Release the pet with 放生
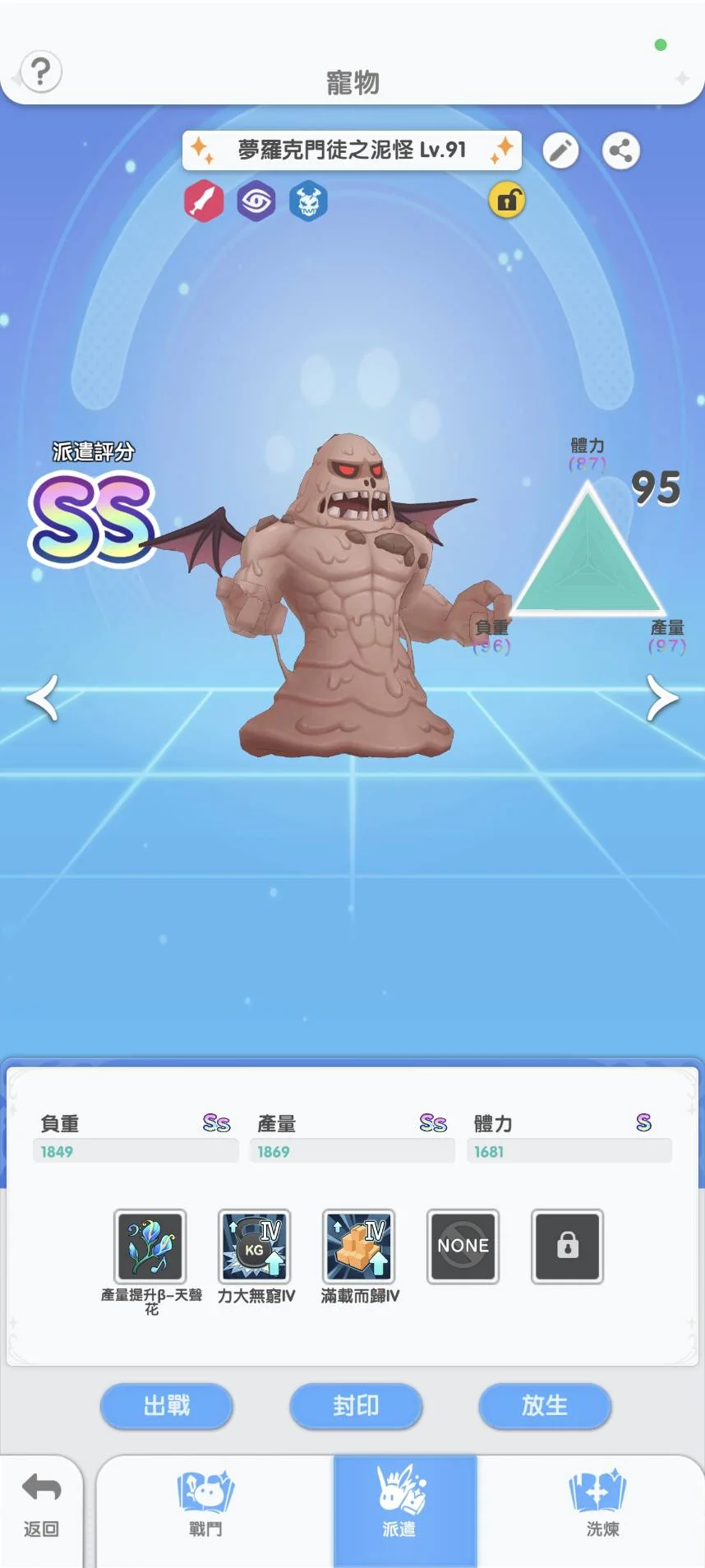The image size is (705, 1568). click(x=545, y=1405)
